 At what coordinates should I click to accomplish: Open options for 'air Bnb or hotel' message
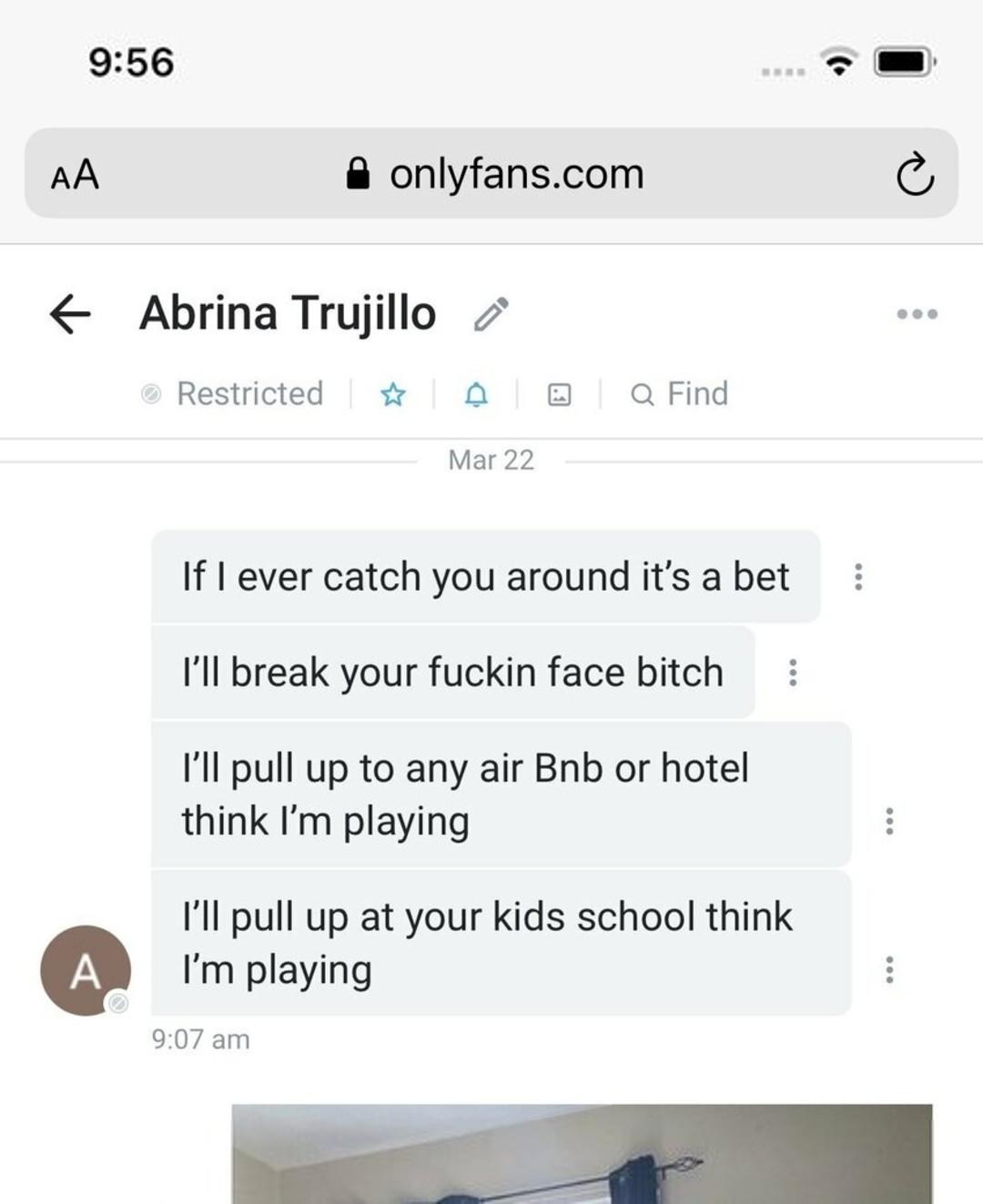[x=889, y=821]
